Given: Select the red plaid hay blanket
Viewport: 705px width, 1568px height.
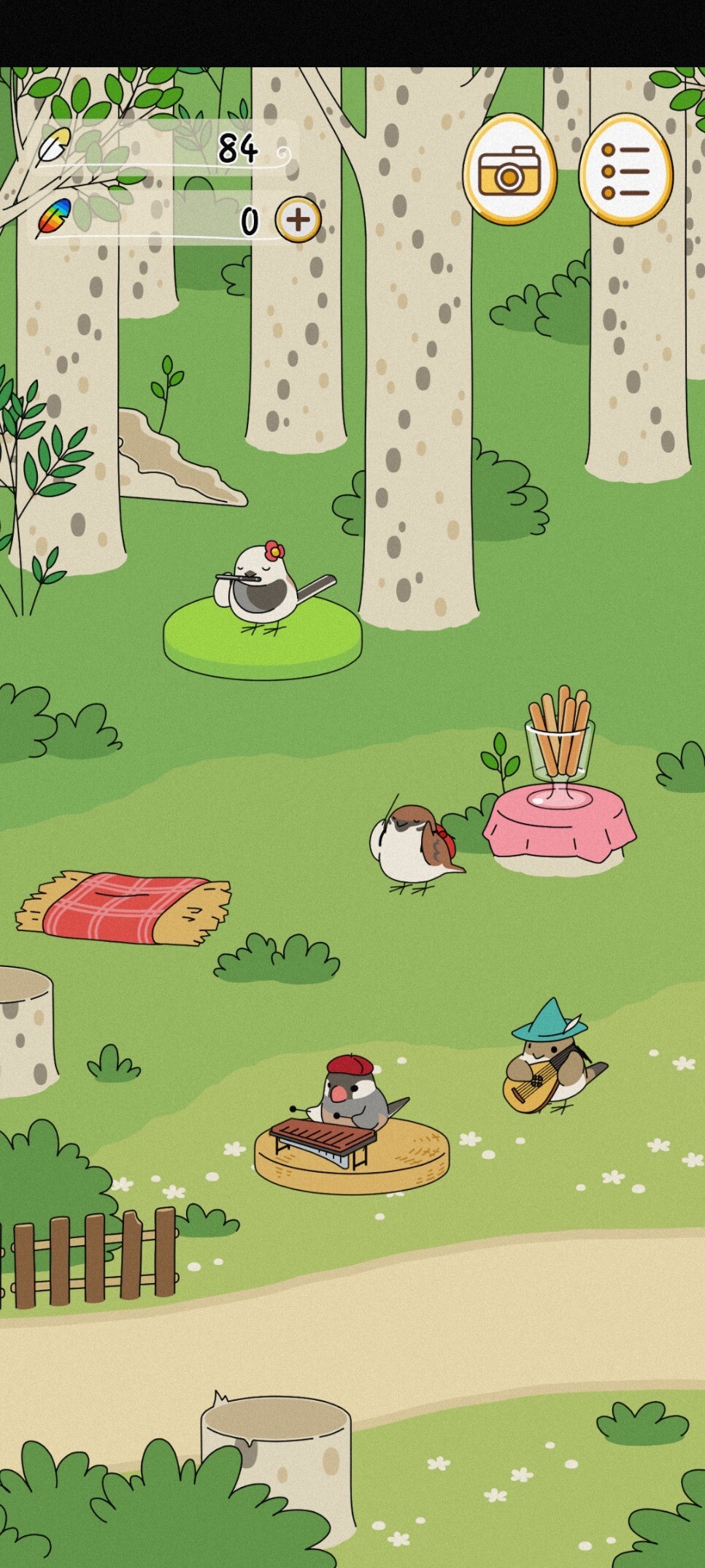Looking at the screenshot, I should pyautogui.click(x=123, y=907).
